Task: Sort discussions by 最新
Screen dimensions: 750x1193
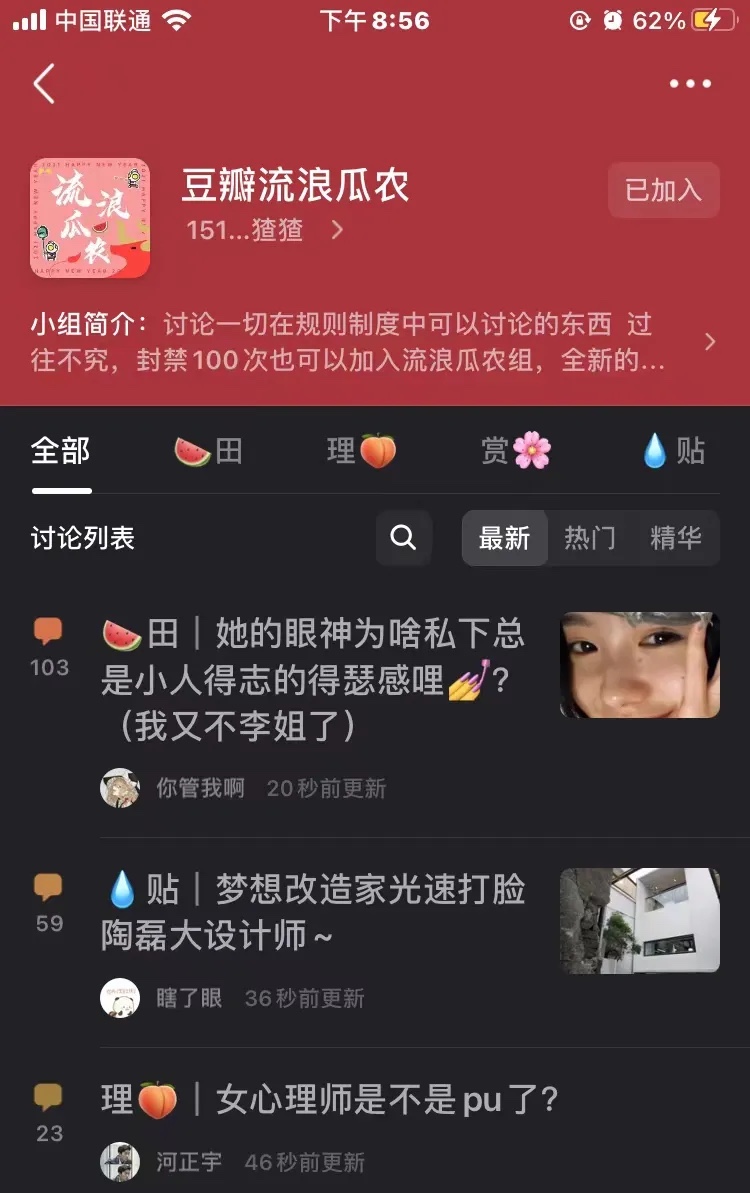Action: (504, 538)
